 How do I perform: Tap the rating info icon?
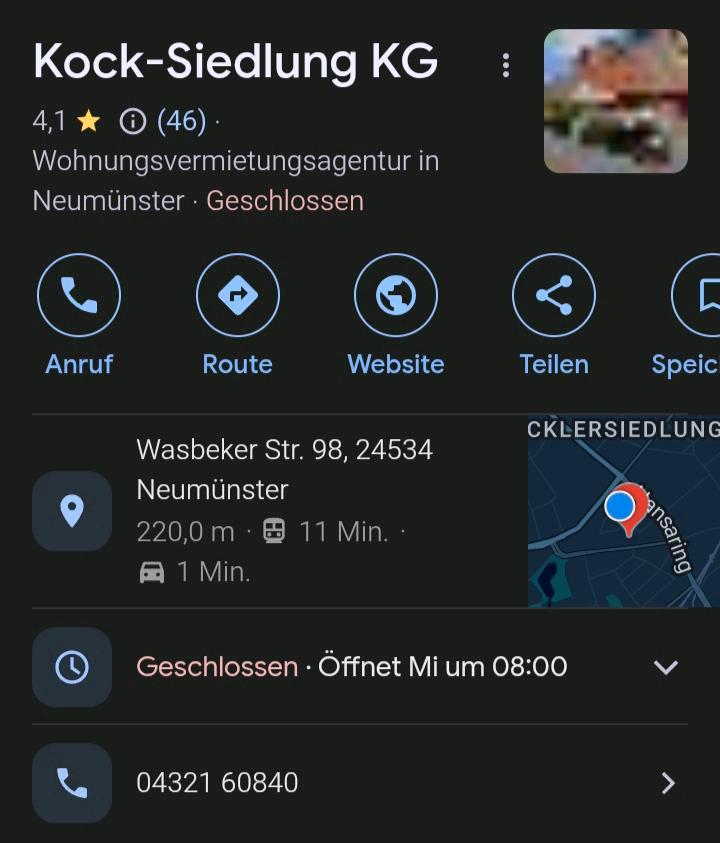click(132, 122)
